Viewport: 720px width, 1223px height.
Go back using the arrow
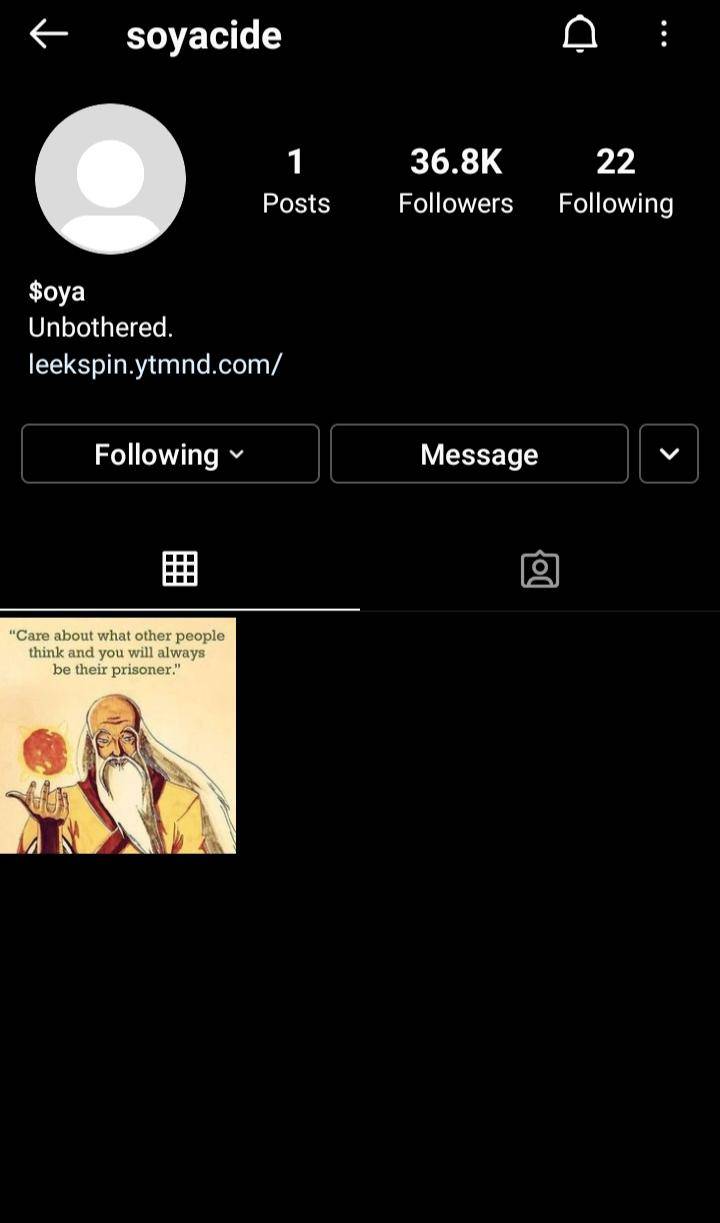click(48, 35)
